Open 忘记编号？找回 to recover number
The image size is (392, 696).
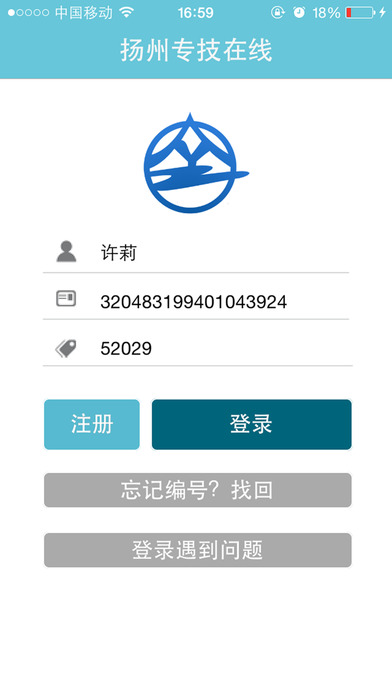tap(198, 490)
